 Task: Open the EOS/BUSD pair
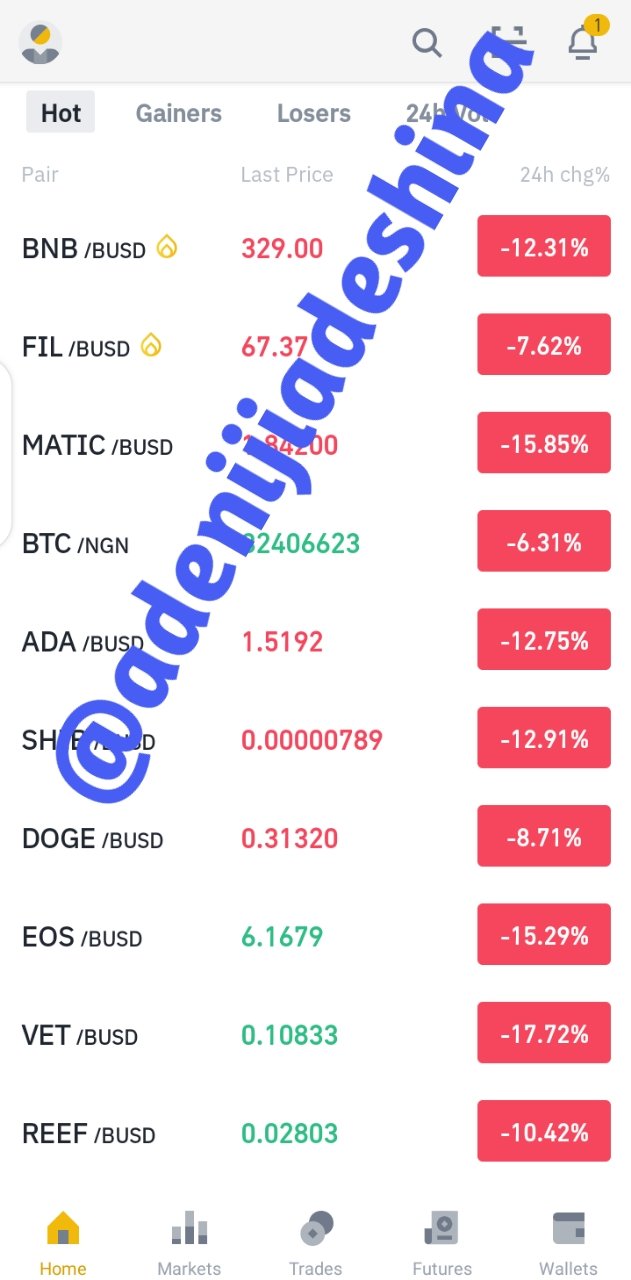(315, 936)
